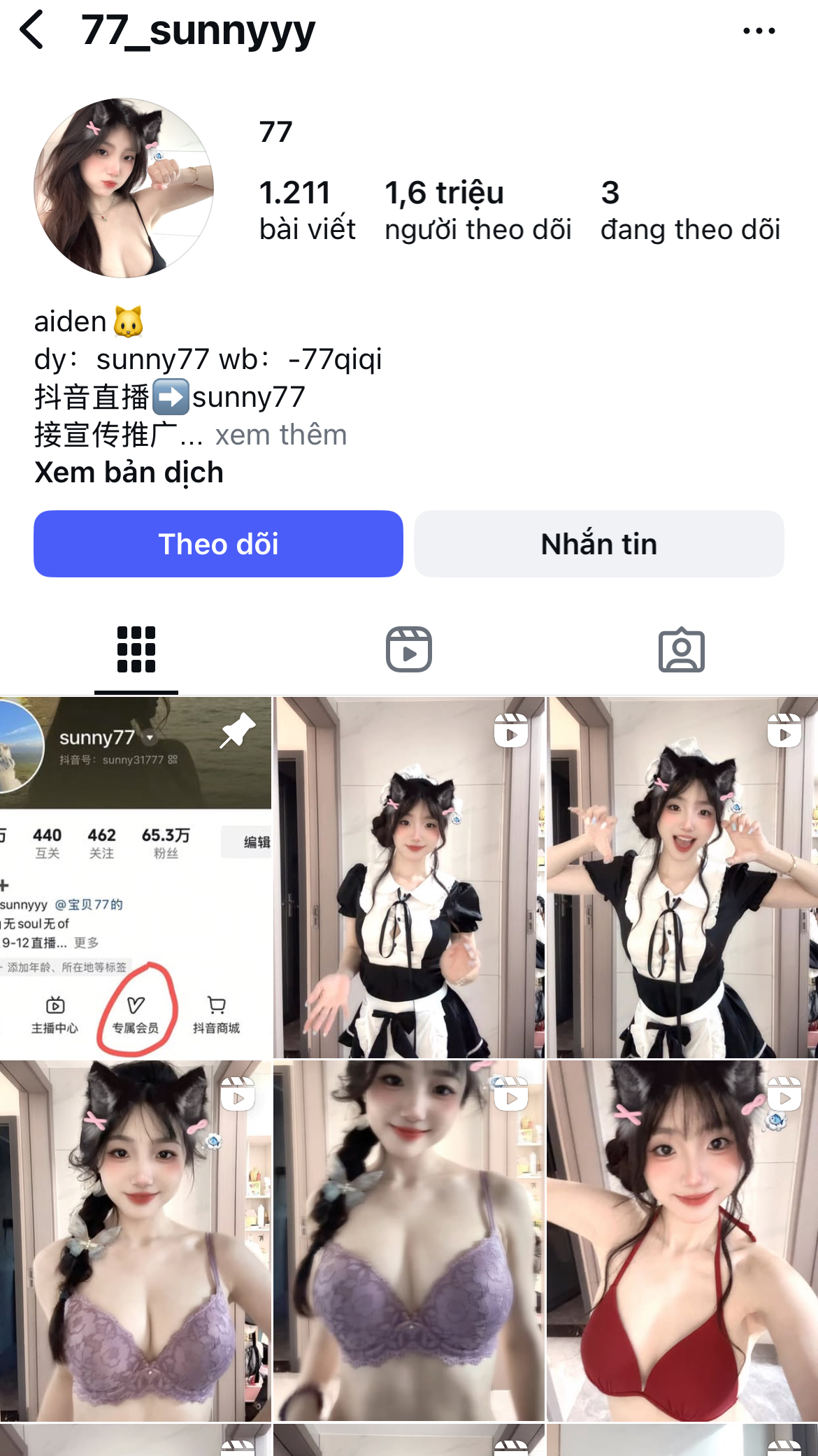Switch to the posts grid tab
Screen dimensions: 818x1456
[x=136, y=649]
